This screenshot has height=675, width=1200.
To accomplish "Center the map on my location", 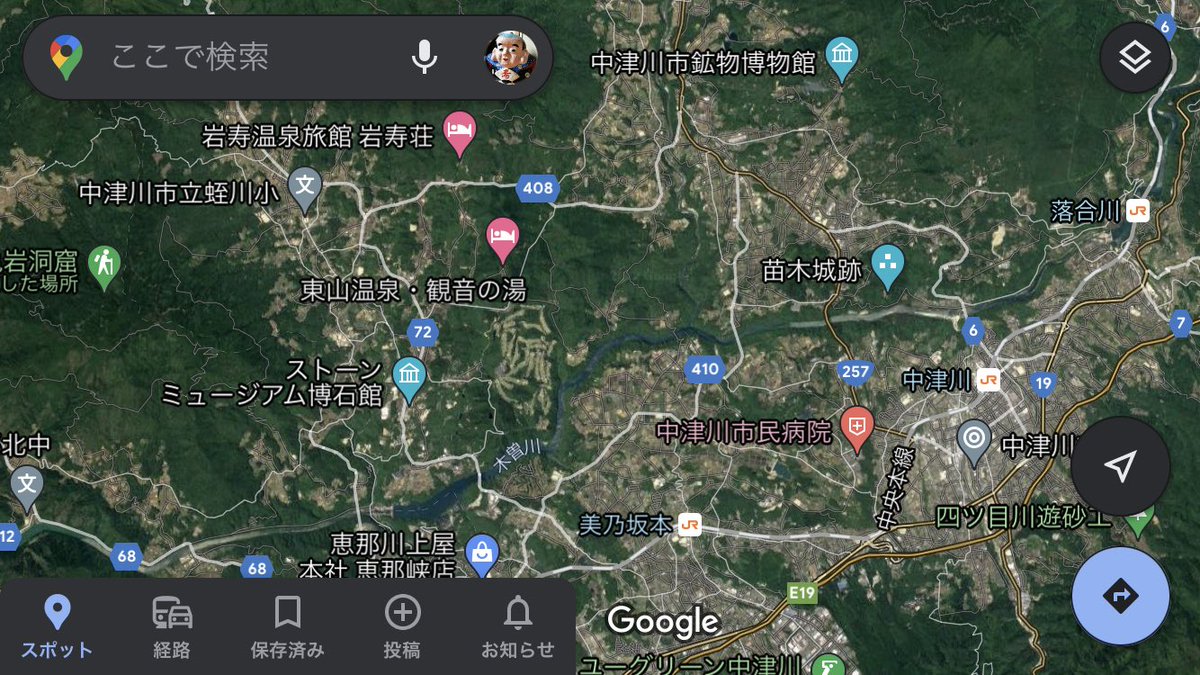I will coord(1120,466).
